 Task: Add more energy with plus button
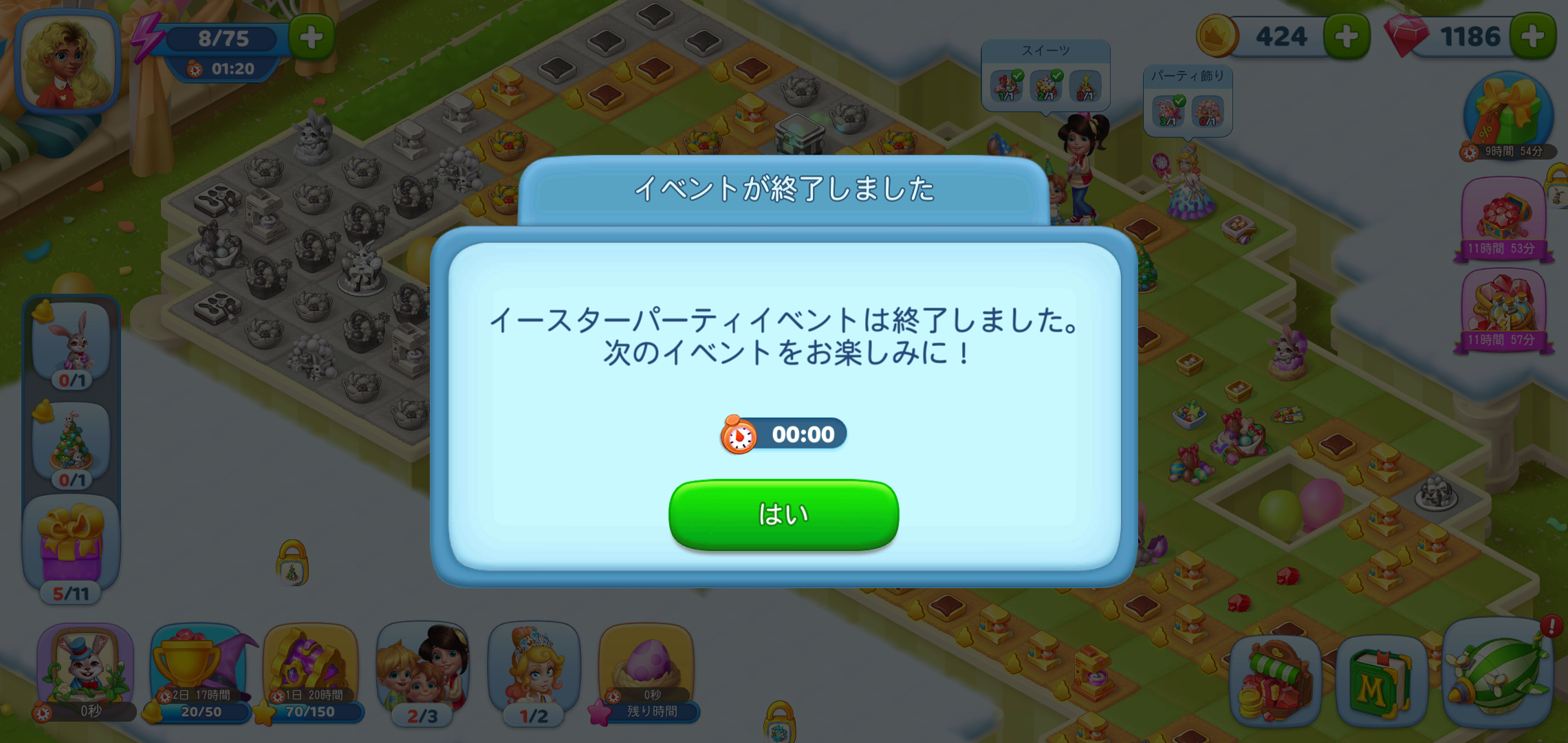[x=311, y=37]
